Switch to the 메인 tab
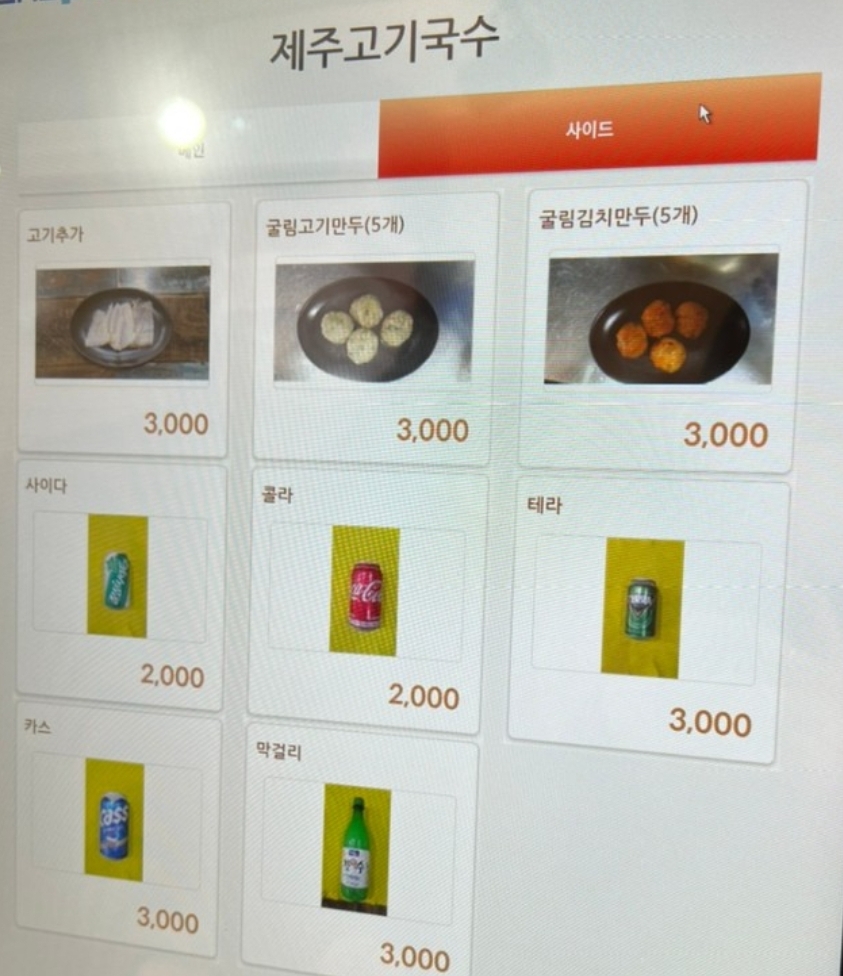Image resolution: width=843 pixels, height=976 pixels. (x=195, y=150)
